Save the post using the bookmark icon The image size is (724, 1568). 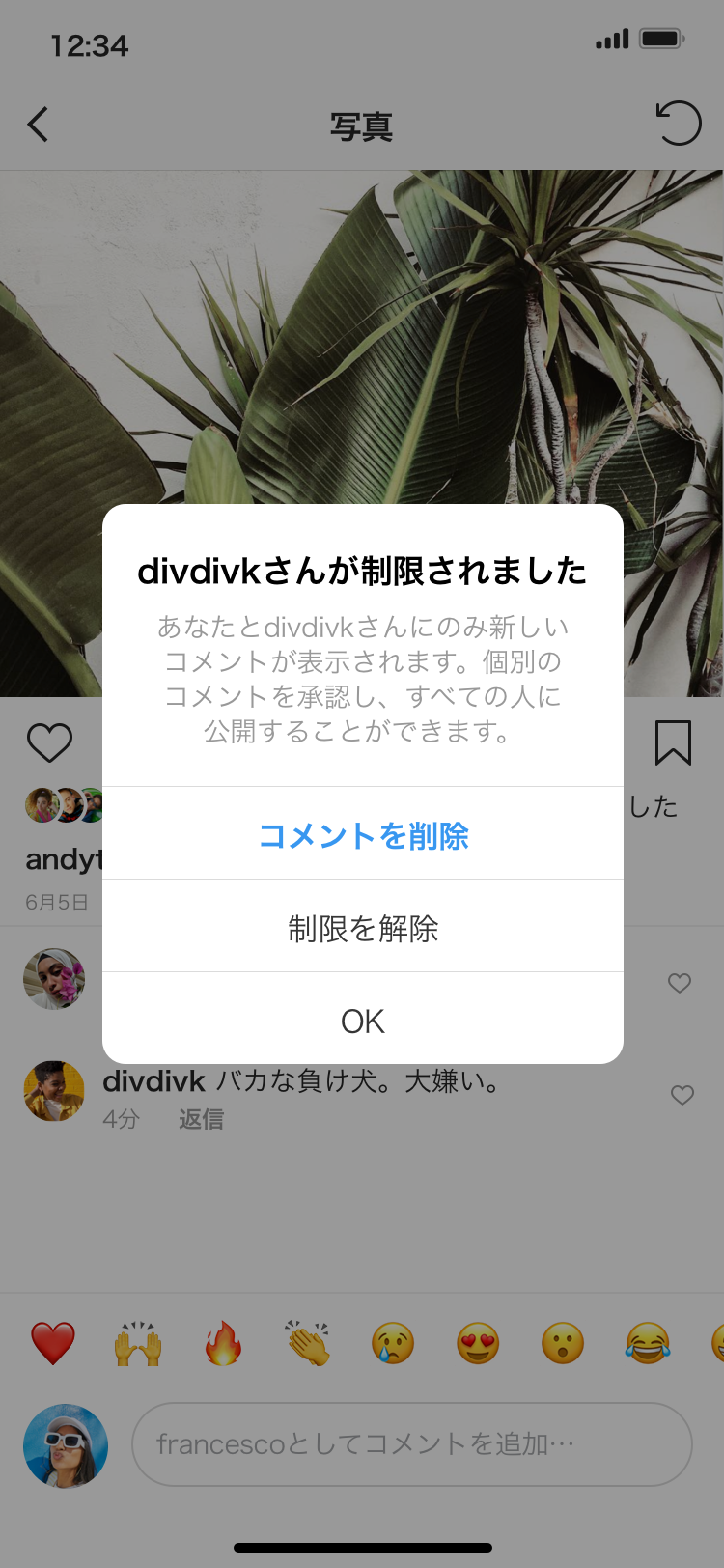tap(673, 742)
